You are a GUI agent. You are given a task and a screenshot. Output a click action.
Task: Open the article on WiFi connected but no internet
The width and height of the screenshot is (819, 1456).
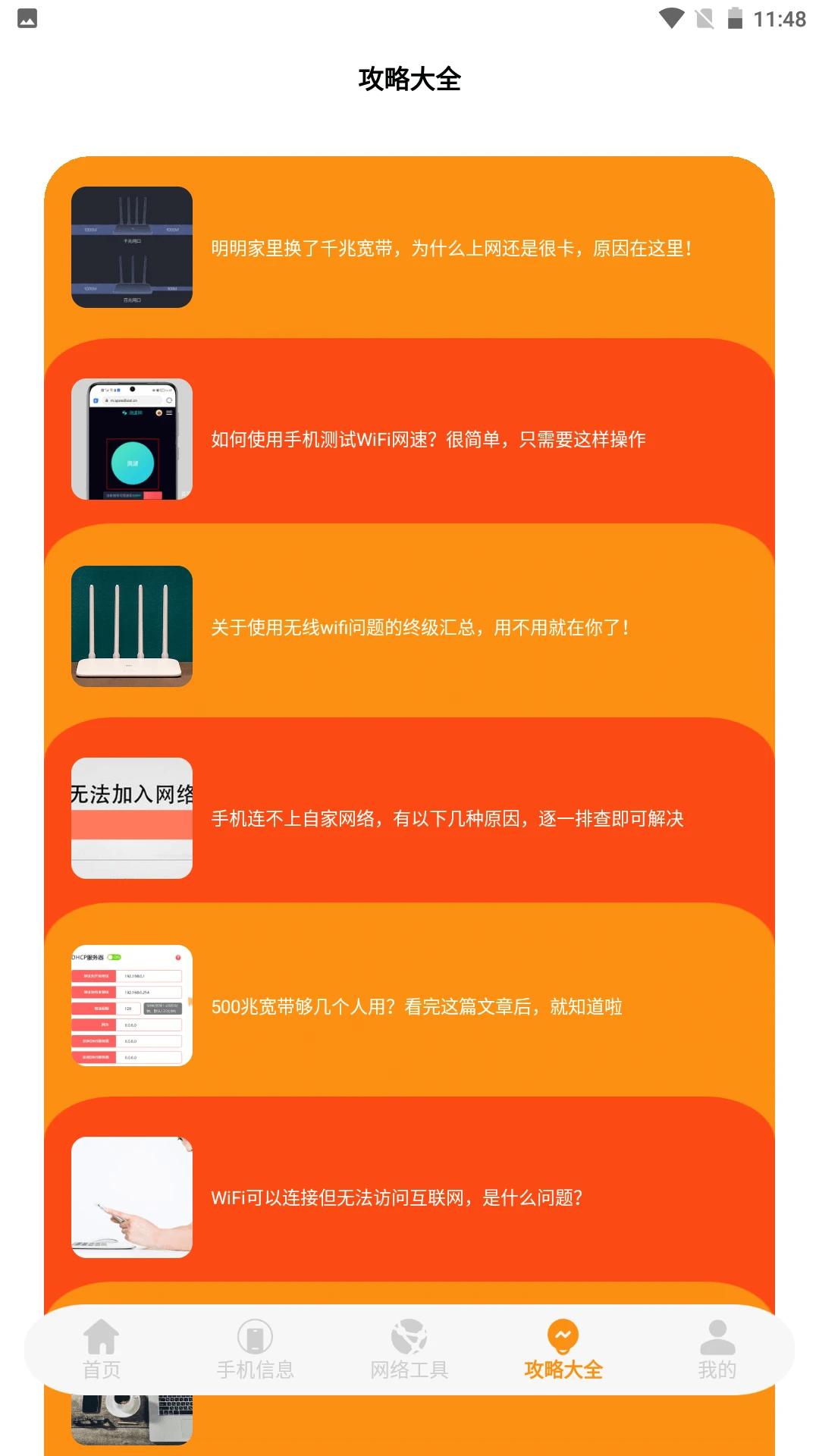tap(397, 1197)
